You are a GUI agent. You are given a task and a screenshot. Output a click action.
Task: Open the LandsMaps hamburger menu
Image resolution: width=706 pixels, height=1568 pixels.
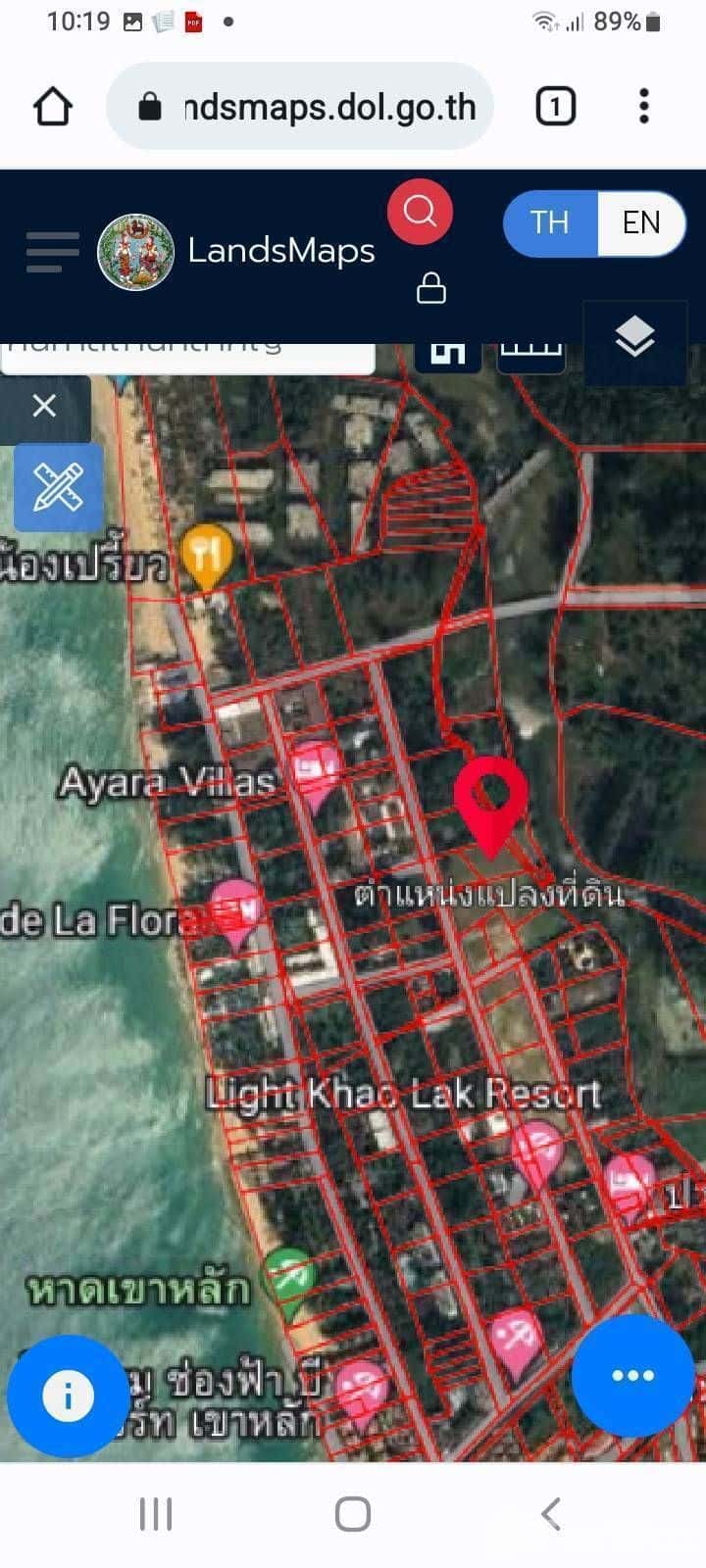[52, 252]
